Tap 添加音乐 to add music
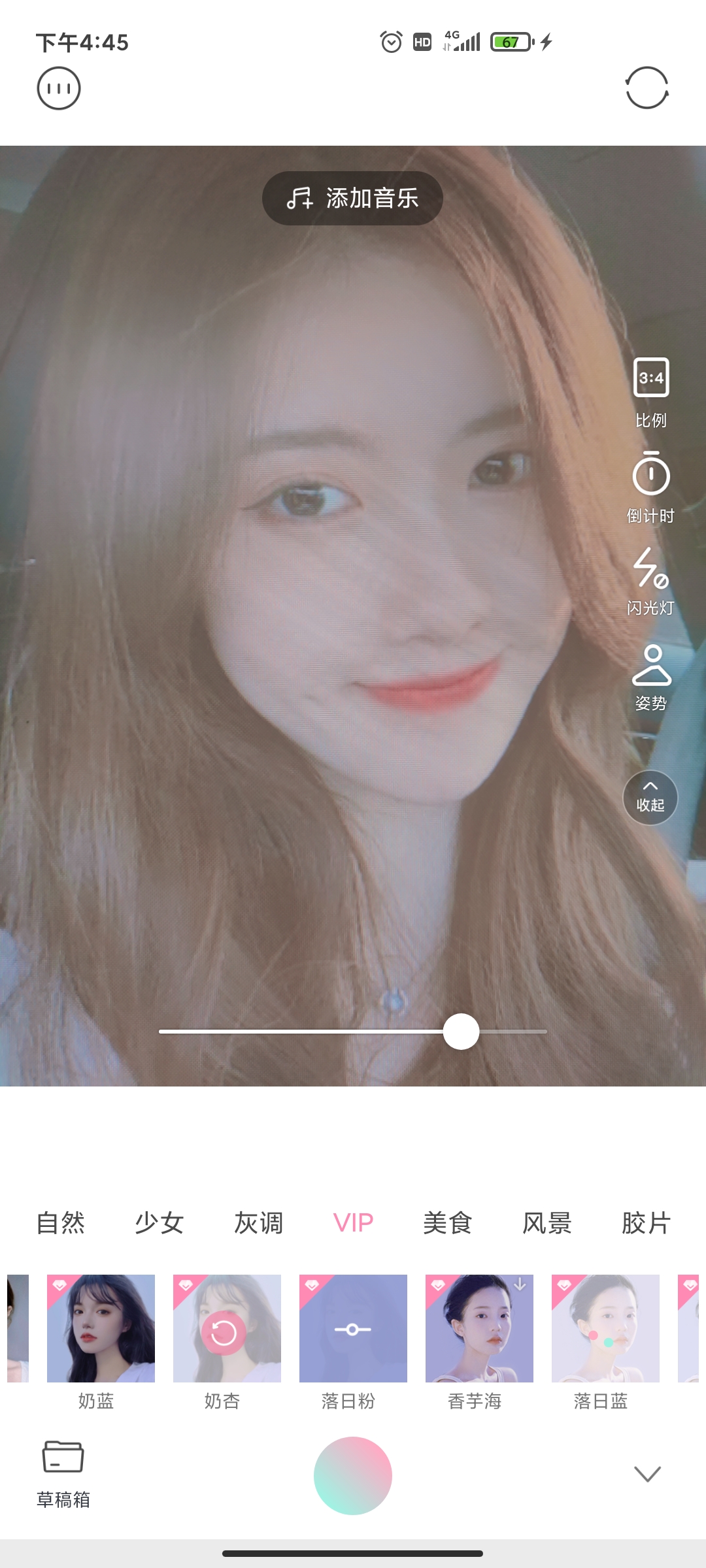Viewport: 706px width, 1568px height. coord(352,198)
